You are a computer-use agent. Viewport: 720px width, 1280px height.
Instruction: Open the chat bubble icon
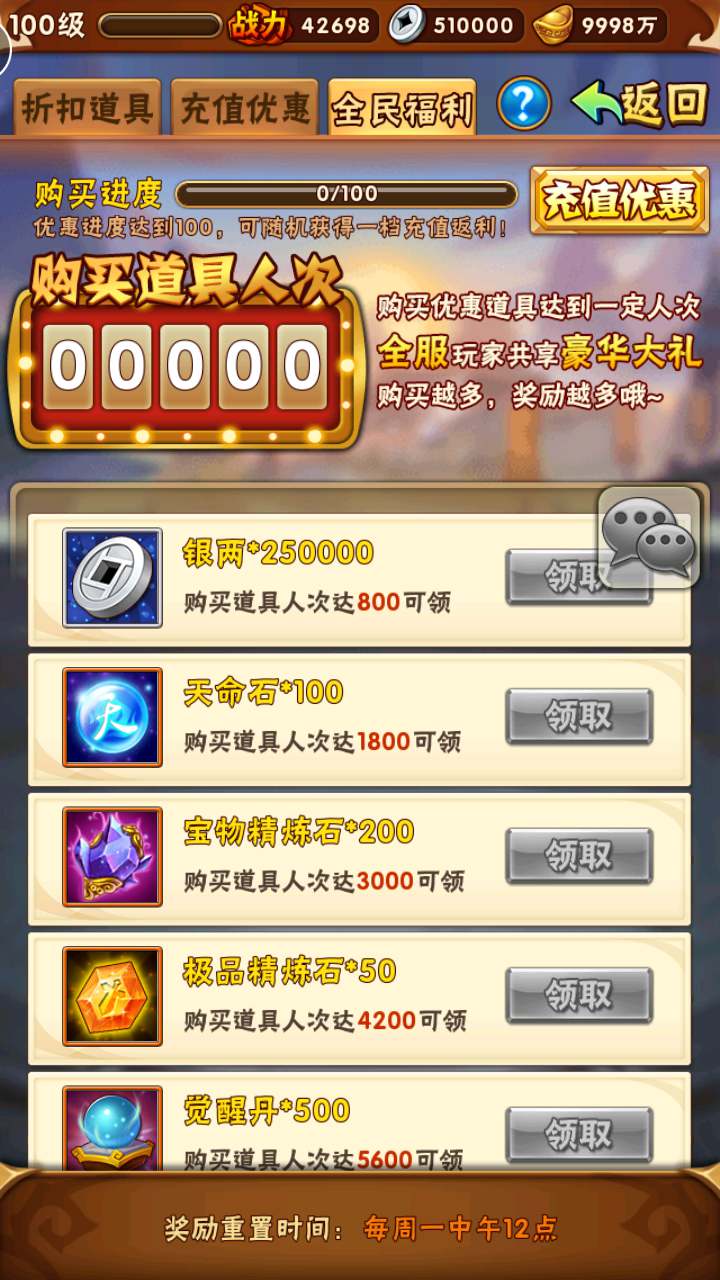pyautogui.click(x=649, y=538)
